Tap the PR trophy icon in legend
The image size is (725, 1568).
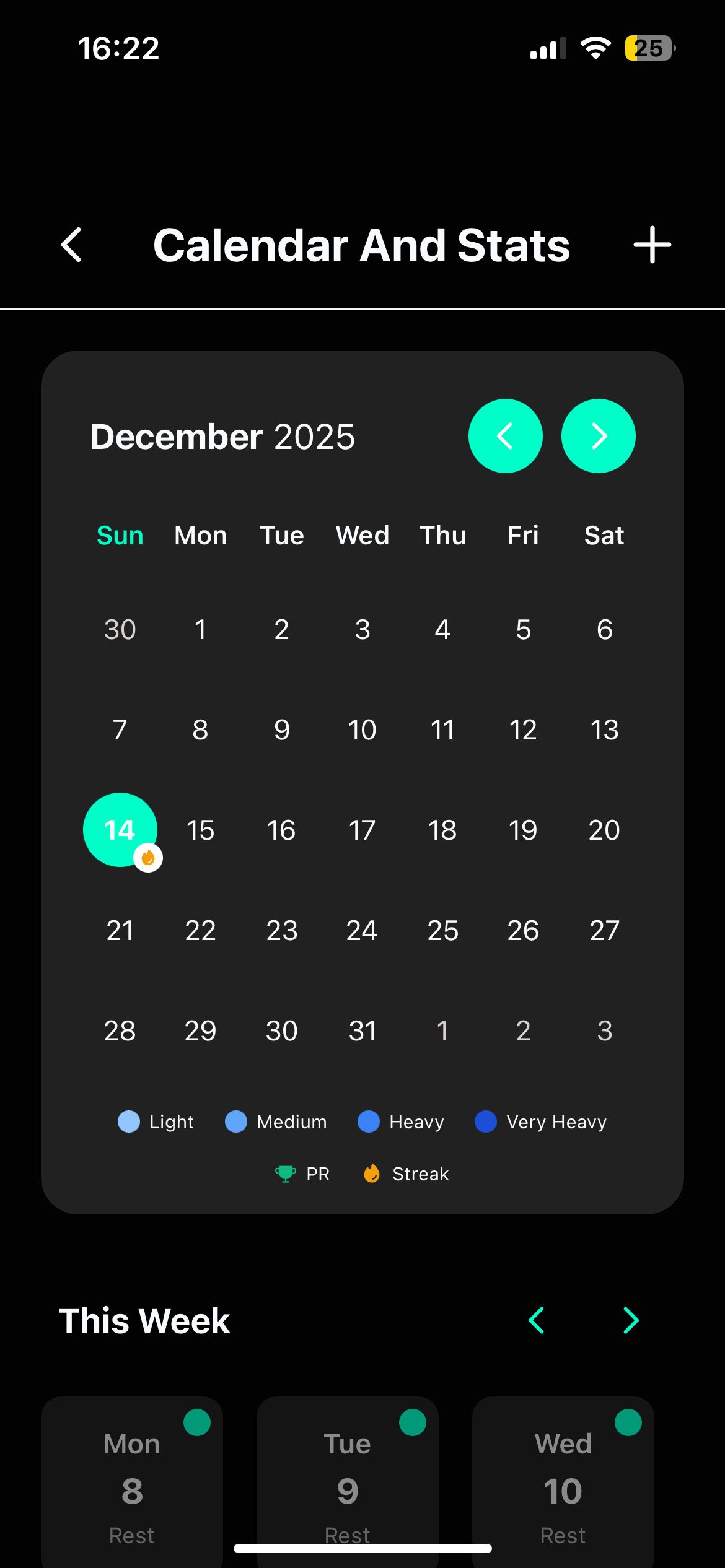pyautogui.click(x=286, y=1173)
